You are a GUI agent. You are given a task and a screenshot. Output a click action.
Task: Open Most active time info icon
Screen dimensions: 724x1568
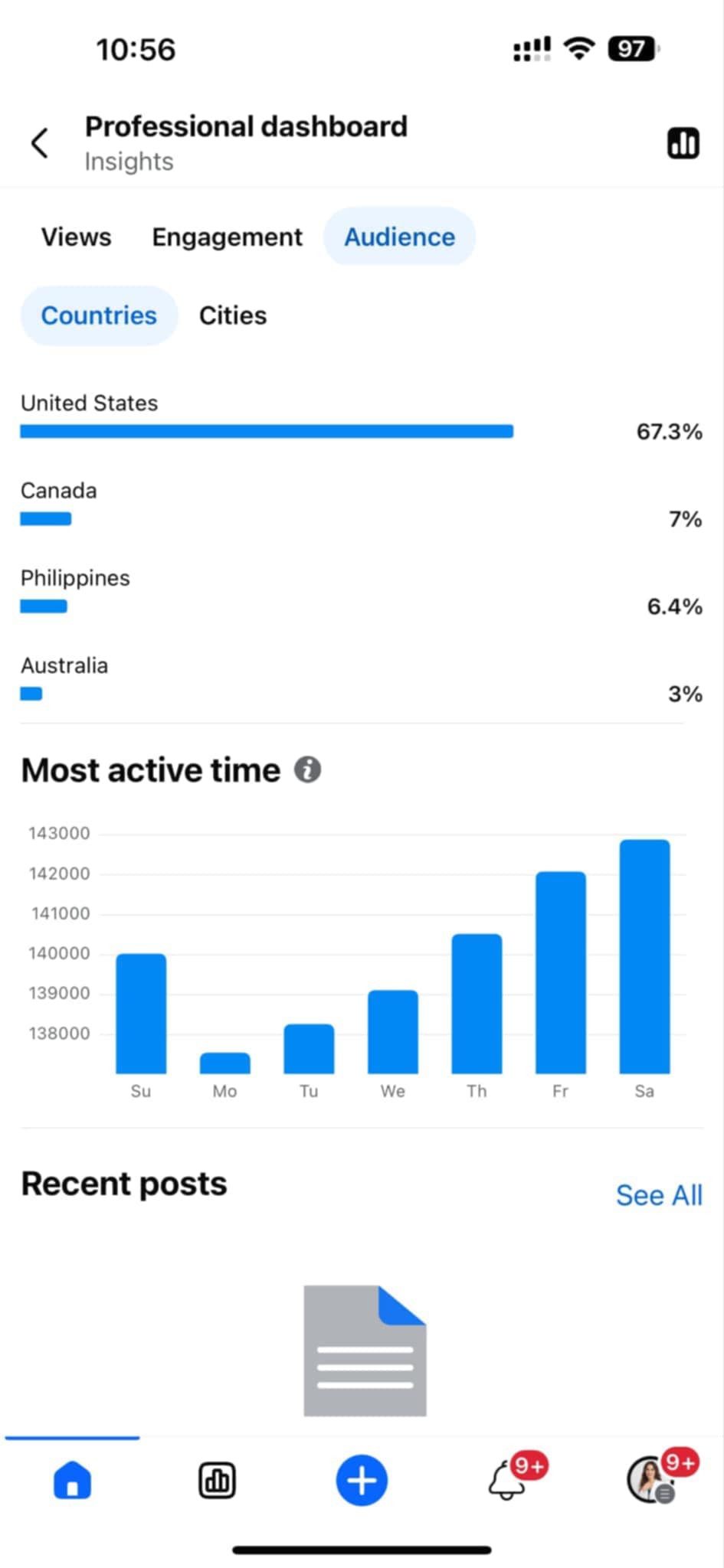308,769
